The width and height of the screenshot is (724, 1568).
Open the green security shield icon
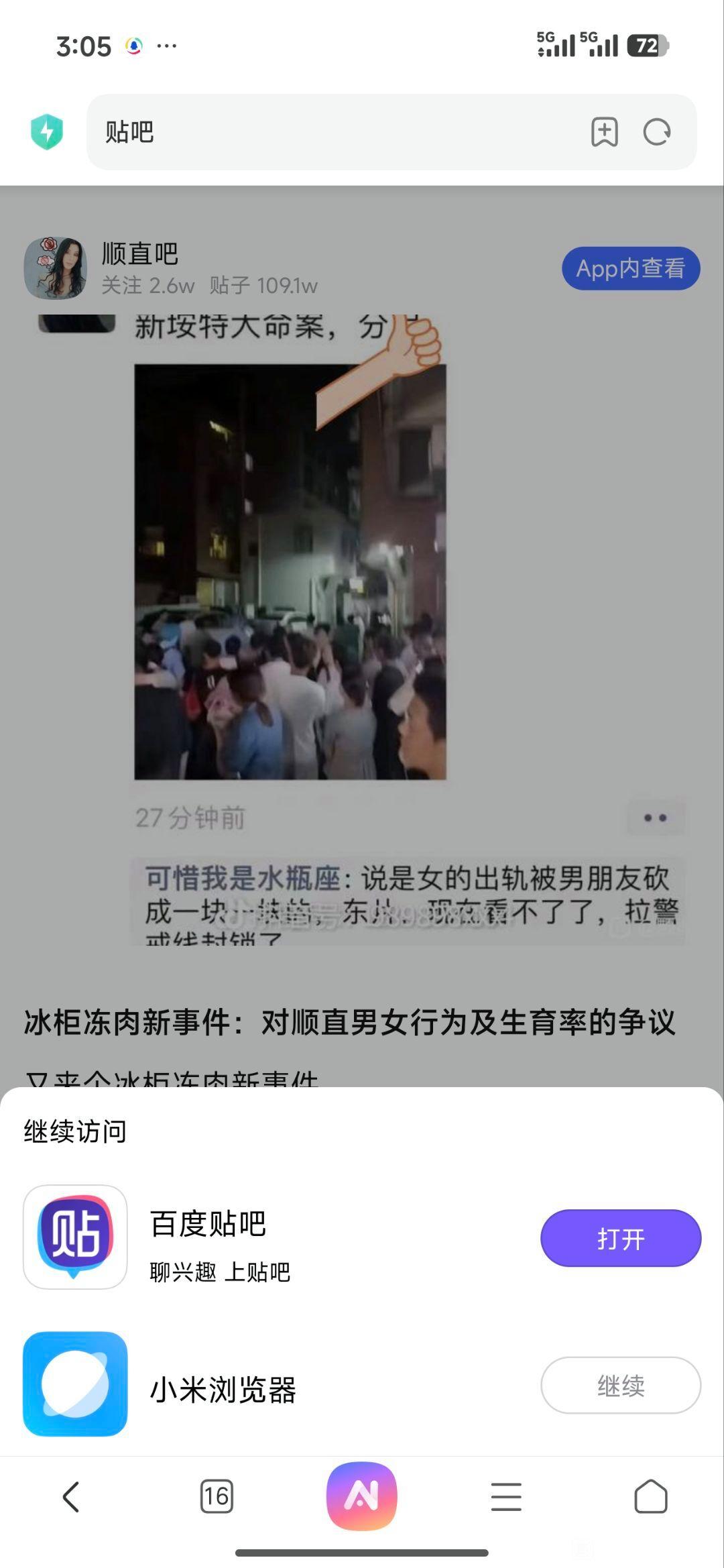pyautogui.click(x=47, y=132)
